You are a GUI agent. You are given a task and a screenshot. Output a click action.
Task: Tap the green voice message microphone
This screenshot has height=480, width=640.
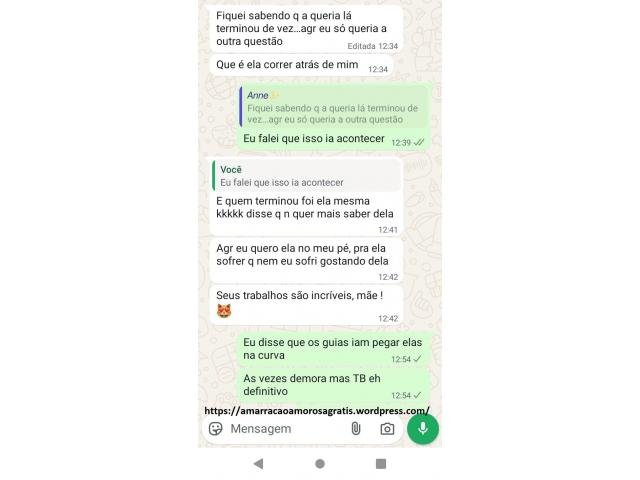423,428
